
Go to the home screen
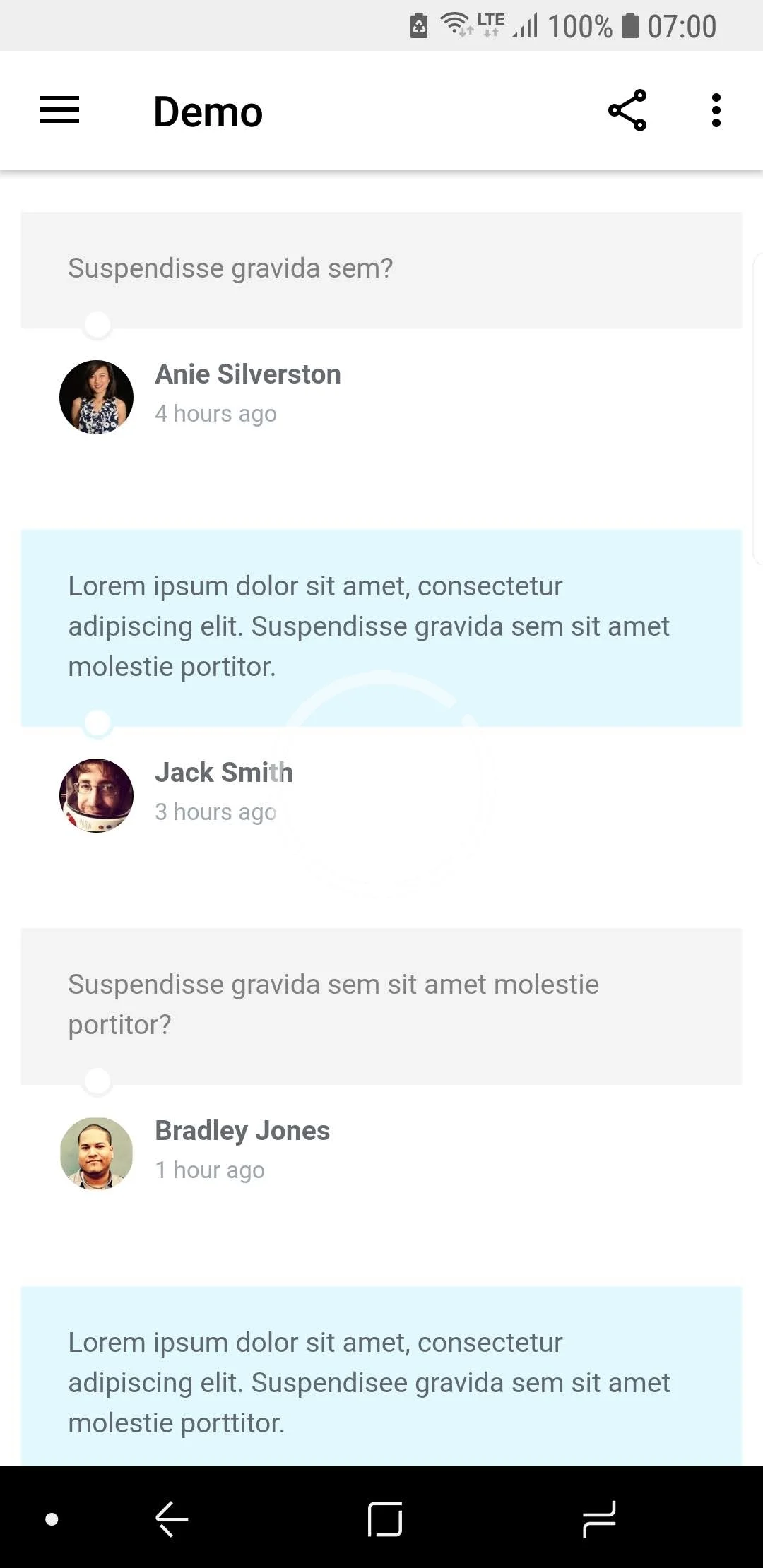(x=385, y=1519)
